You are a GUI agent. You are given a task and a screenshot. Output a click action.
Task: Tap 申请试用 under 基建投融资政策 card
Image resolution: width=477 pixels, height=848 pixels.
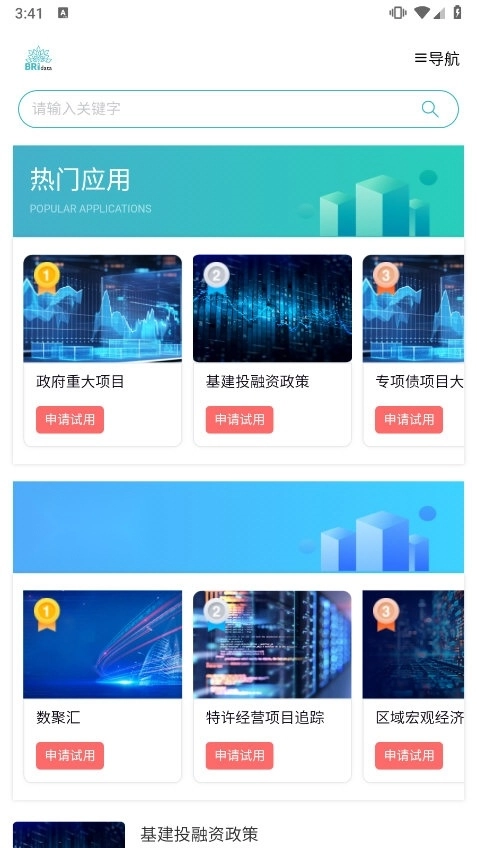240,420
